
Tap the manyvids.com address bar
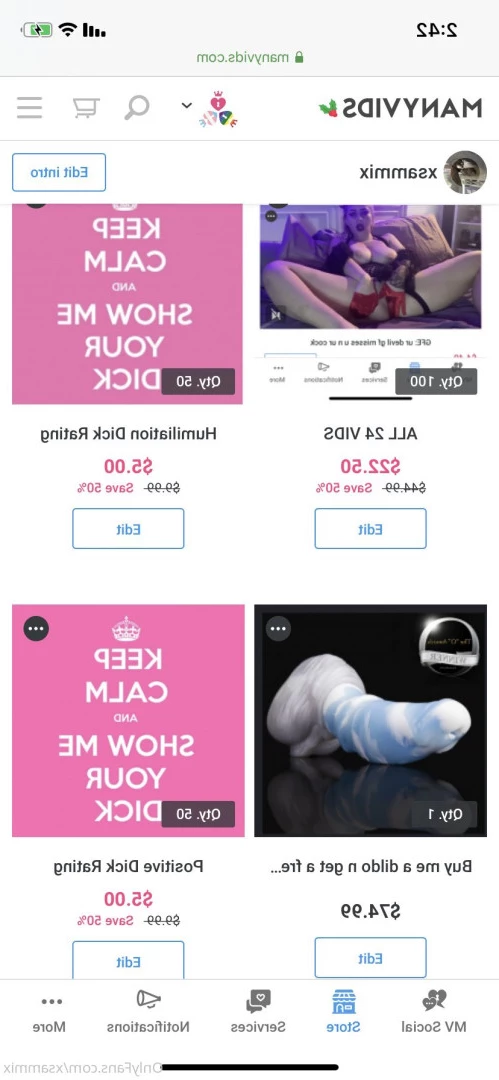pos(250,58)
